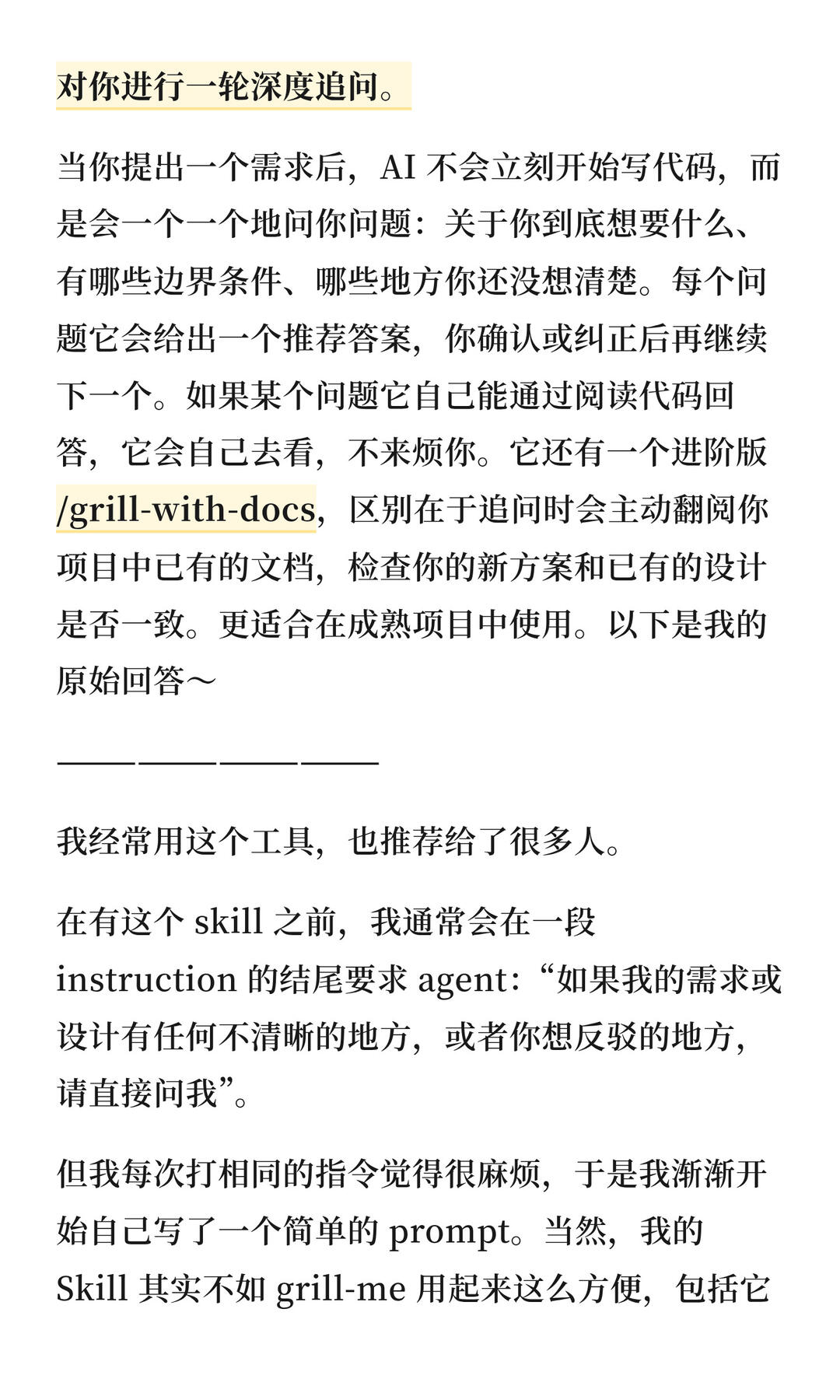Open the /grill-with-docs link
The height and width of the screenshot is (1400, 840).
pyautogui.click(x=186, y=509)
